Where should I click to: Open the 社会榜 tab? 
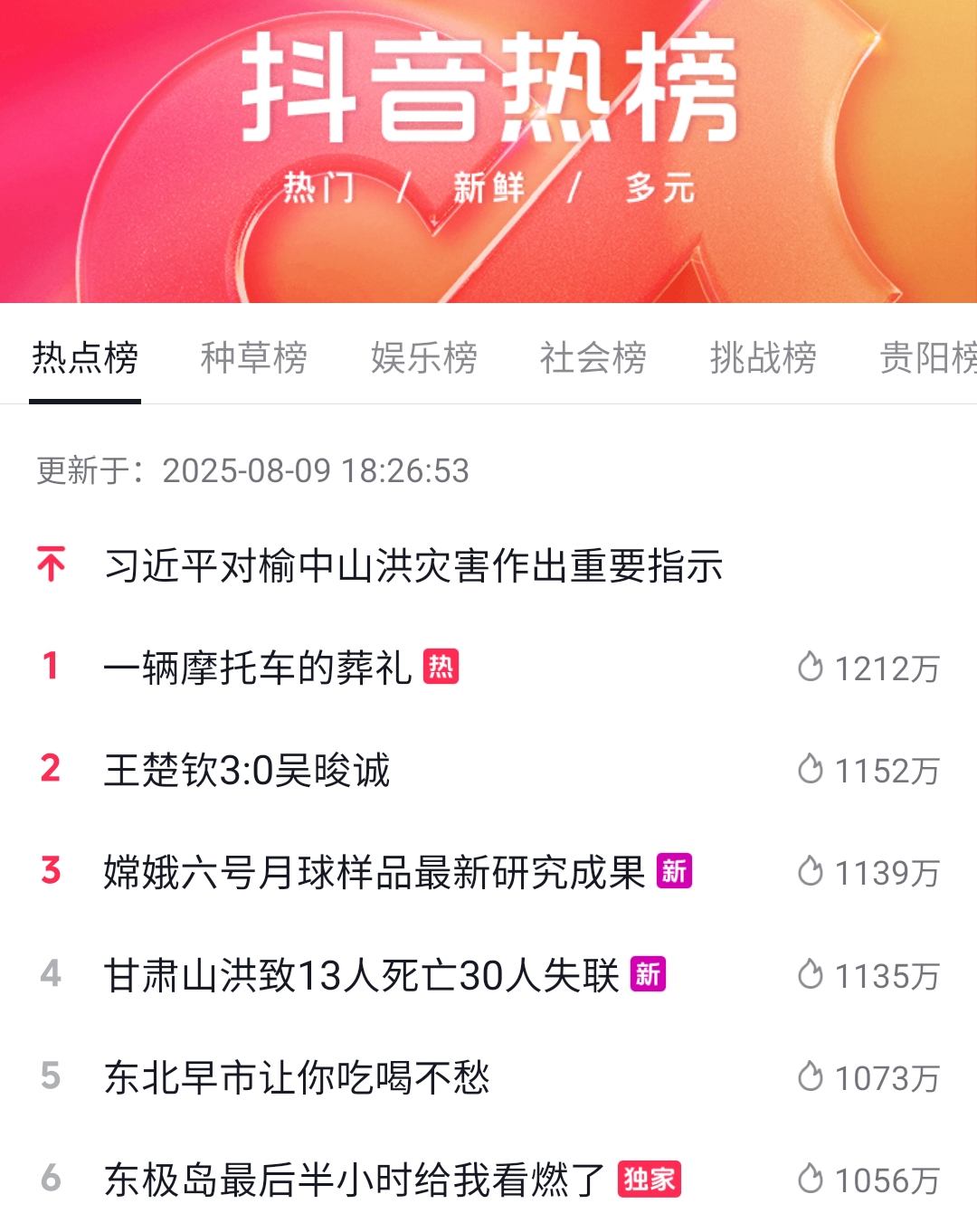coord(593,357)
